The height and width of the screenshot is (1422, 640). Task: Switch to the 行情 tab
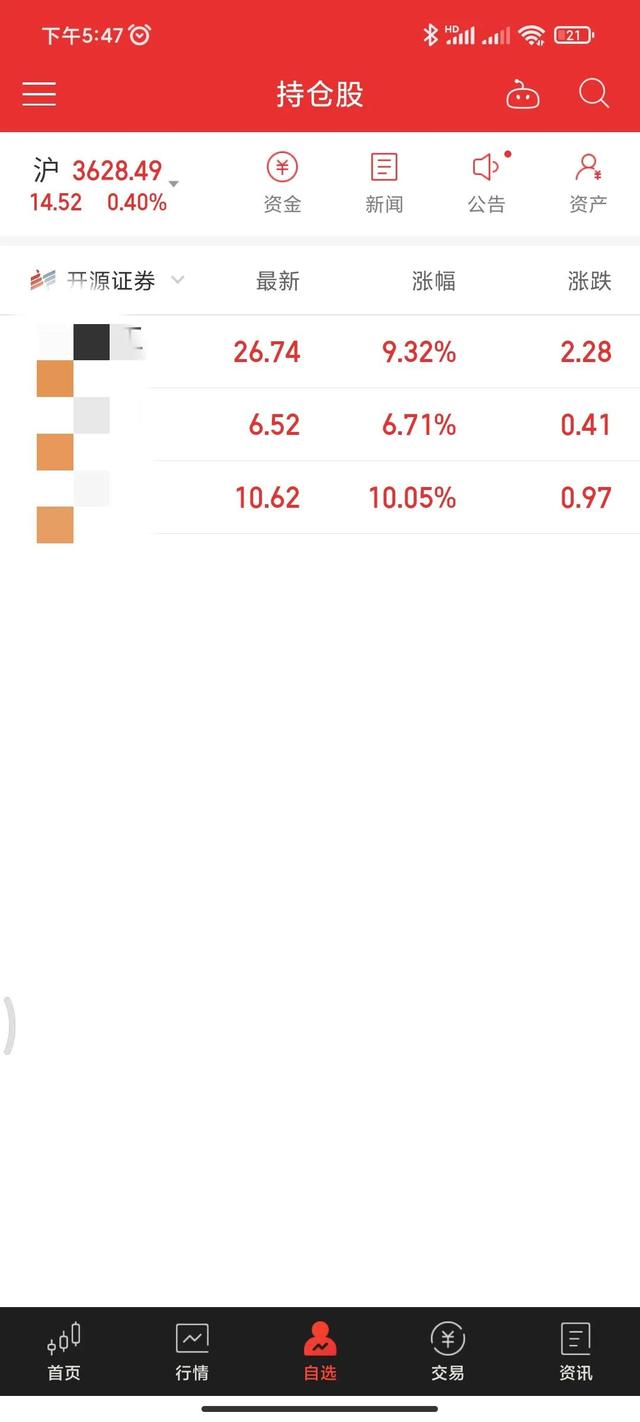[192, 1352]
